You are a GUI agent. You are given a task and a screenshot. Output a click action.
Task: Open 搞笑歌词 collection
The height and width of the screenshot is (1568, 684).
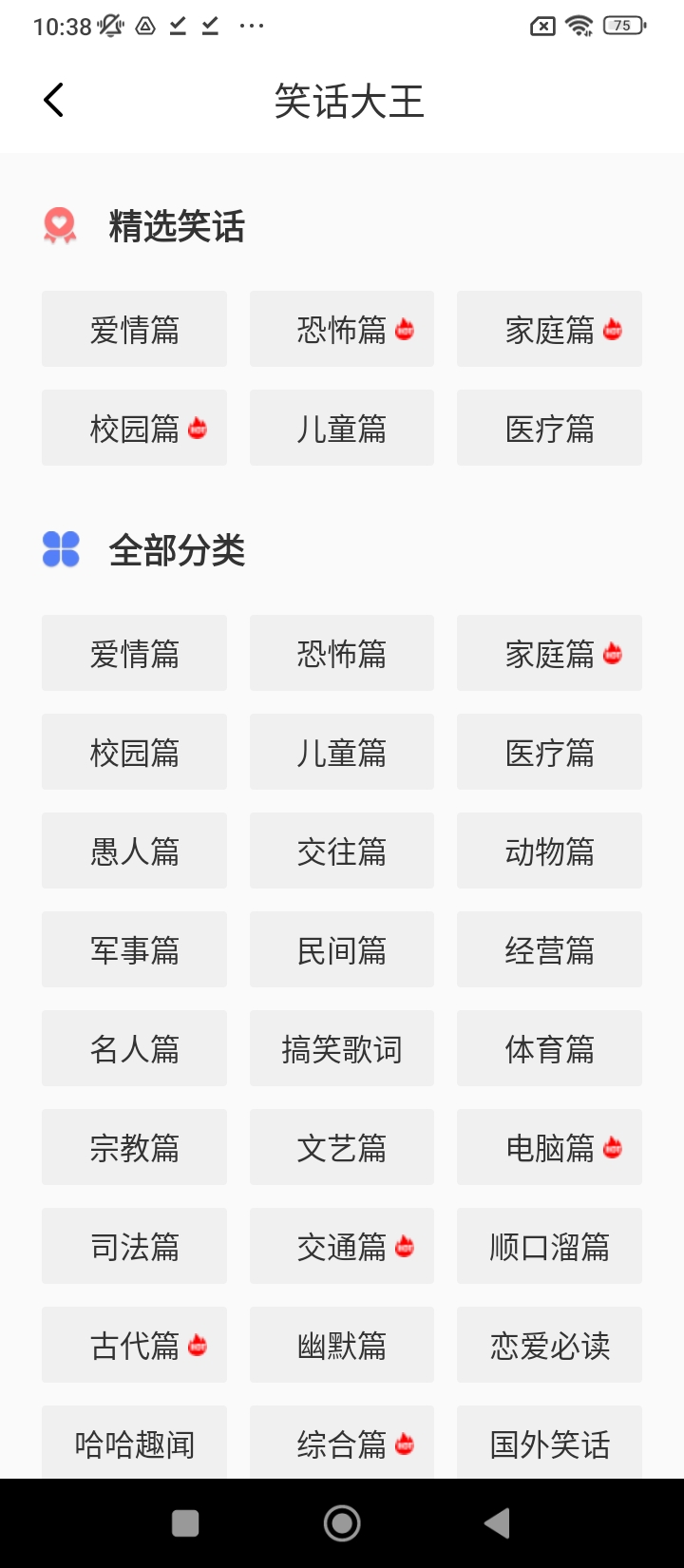click(x=342, y=1049)
